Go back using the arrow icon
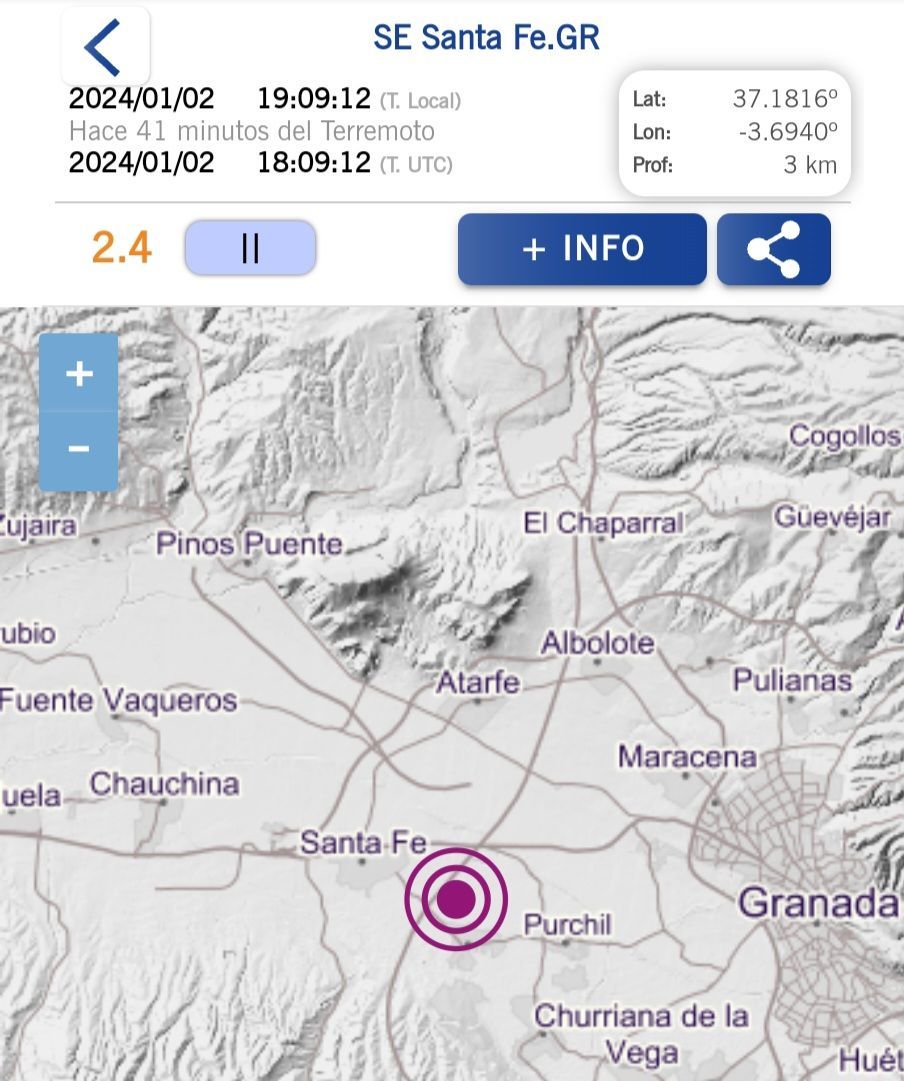This screenshot has width=904, height=1081. click(104, 47)
